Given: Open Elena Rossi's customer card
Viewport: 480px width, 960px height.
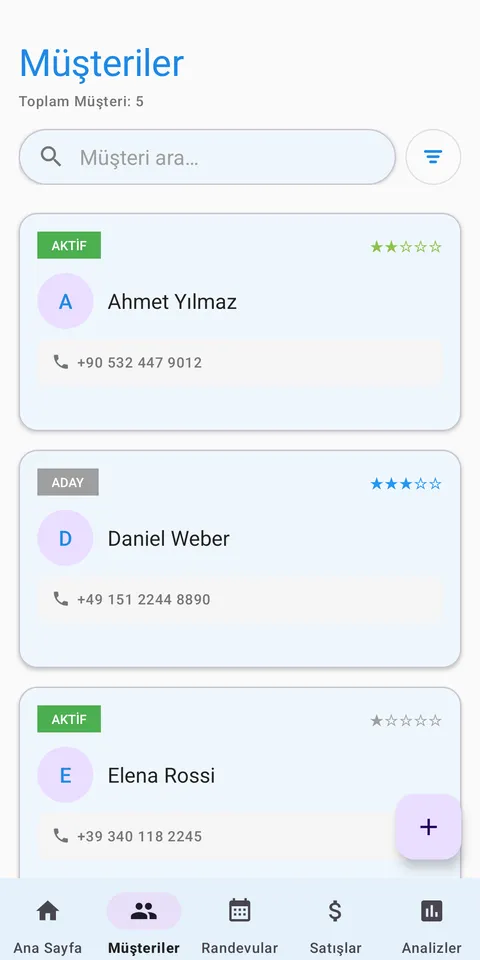Looking at the screenshot, I should pyautogui.click(x=240, y=783).
